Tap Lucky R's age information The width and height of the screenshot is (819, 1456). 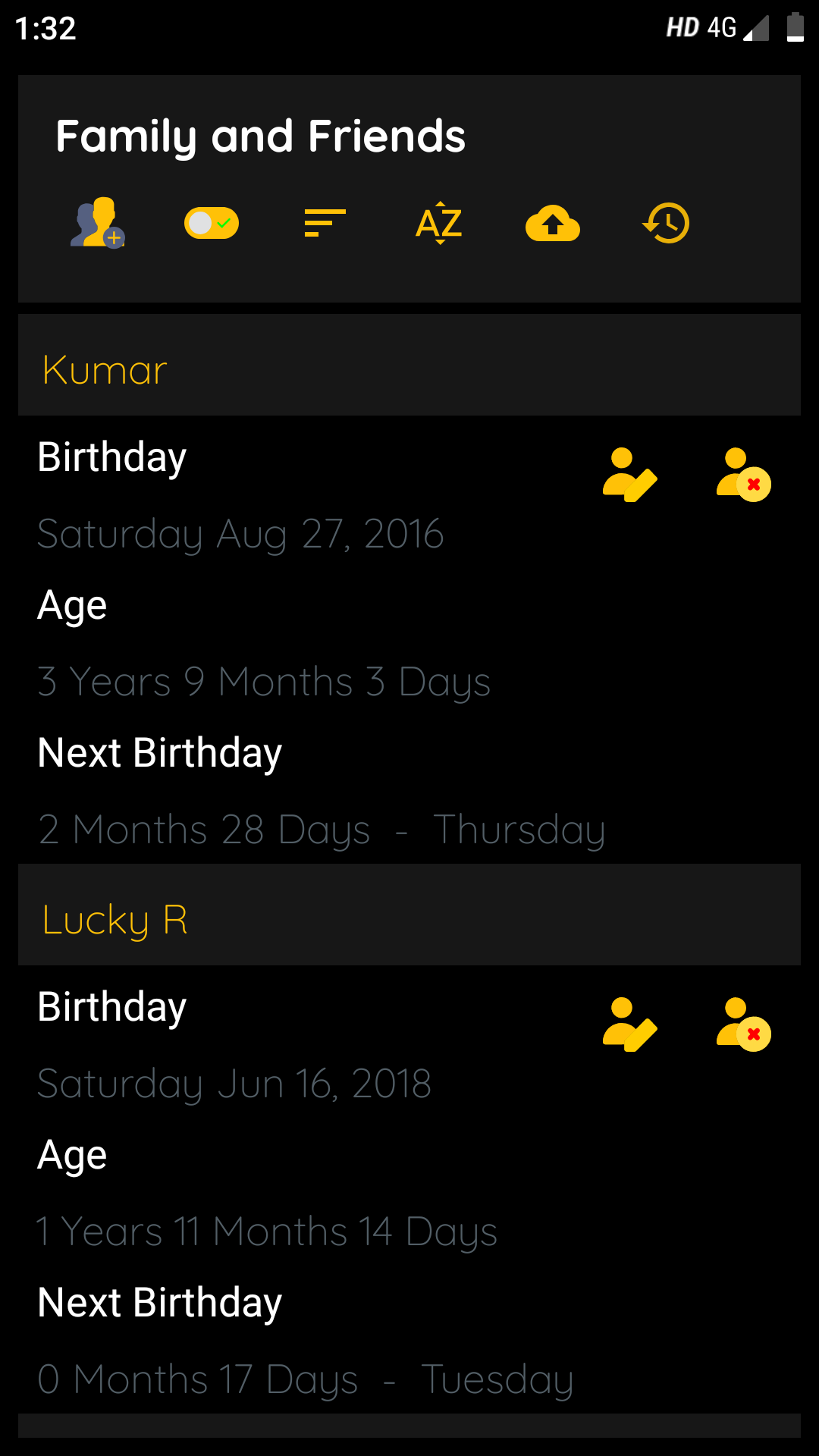pyautogui.click(x=267, y=1230)
